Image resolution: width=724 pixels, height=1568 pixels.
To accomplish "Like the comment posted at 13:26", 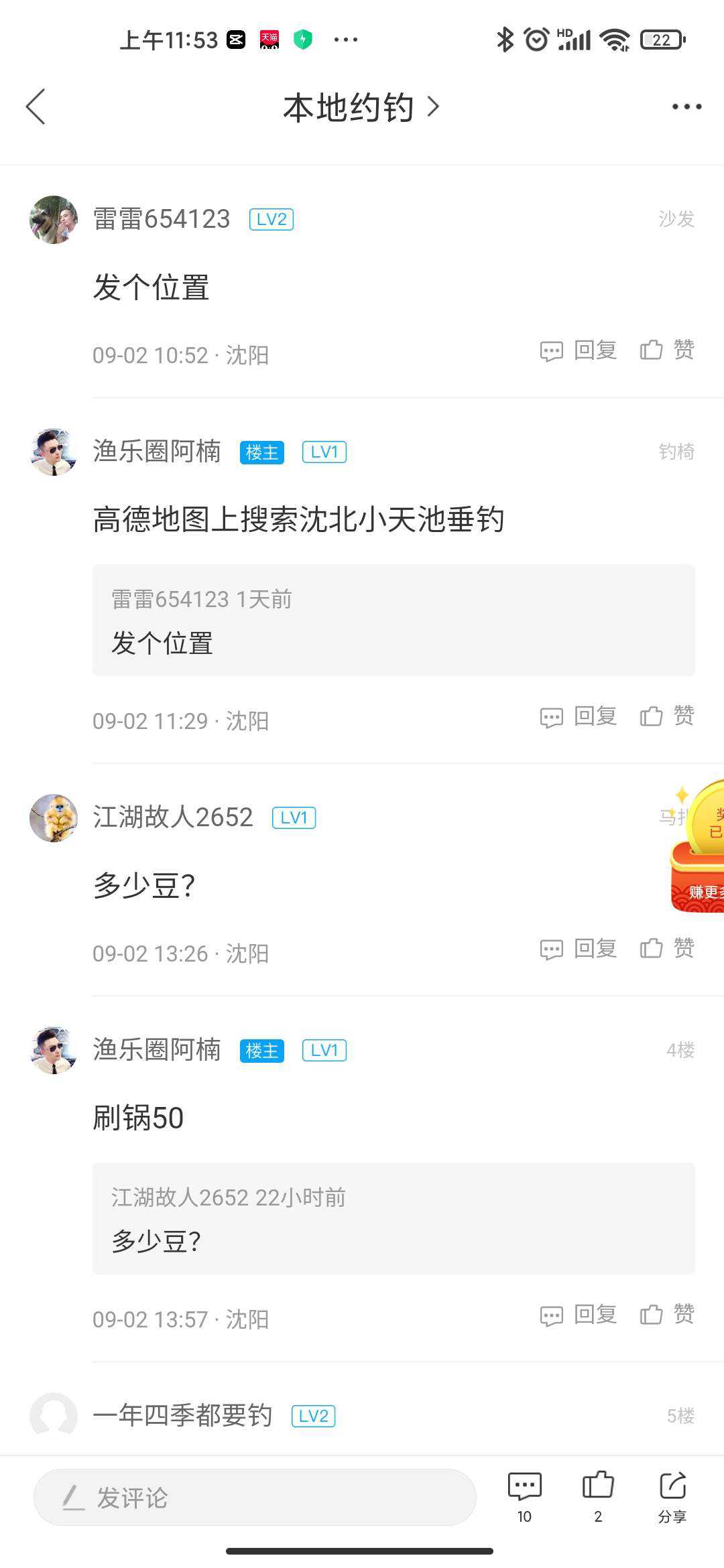I will (x=667, y=949).
